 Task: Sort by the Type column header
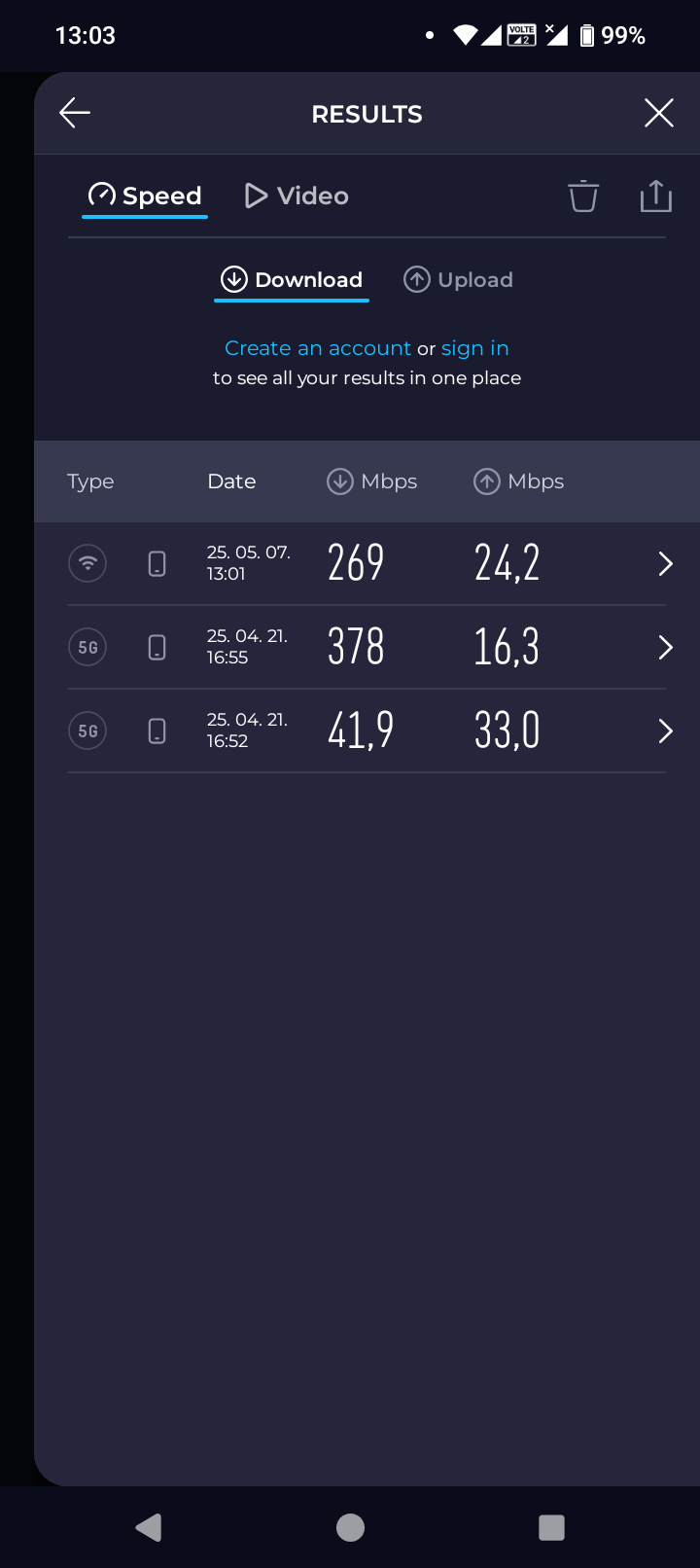(x=90, y=481)
